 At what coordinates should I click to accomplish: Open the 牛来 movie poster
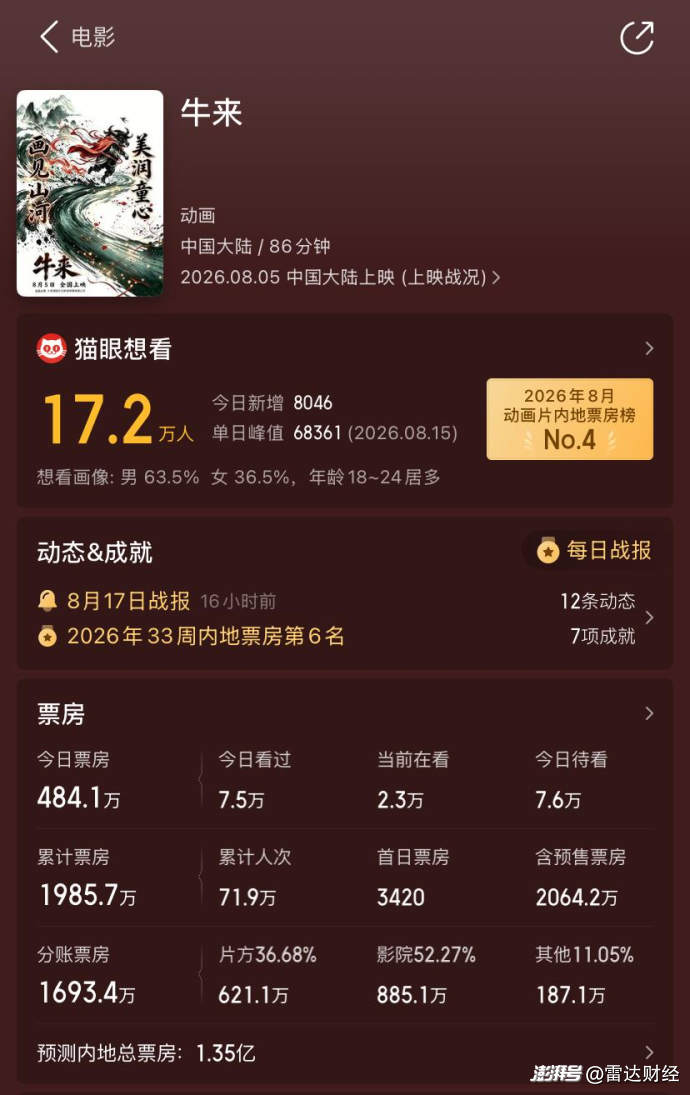pyautogui.click(x=90, y=193)
